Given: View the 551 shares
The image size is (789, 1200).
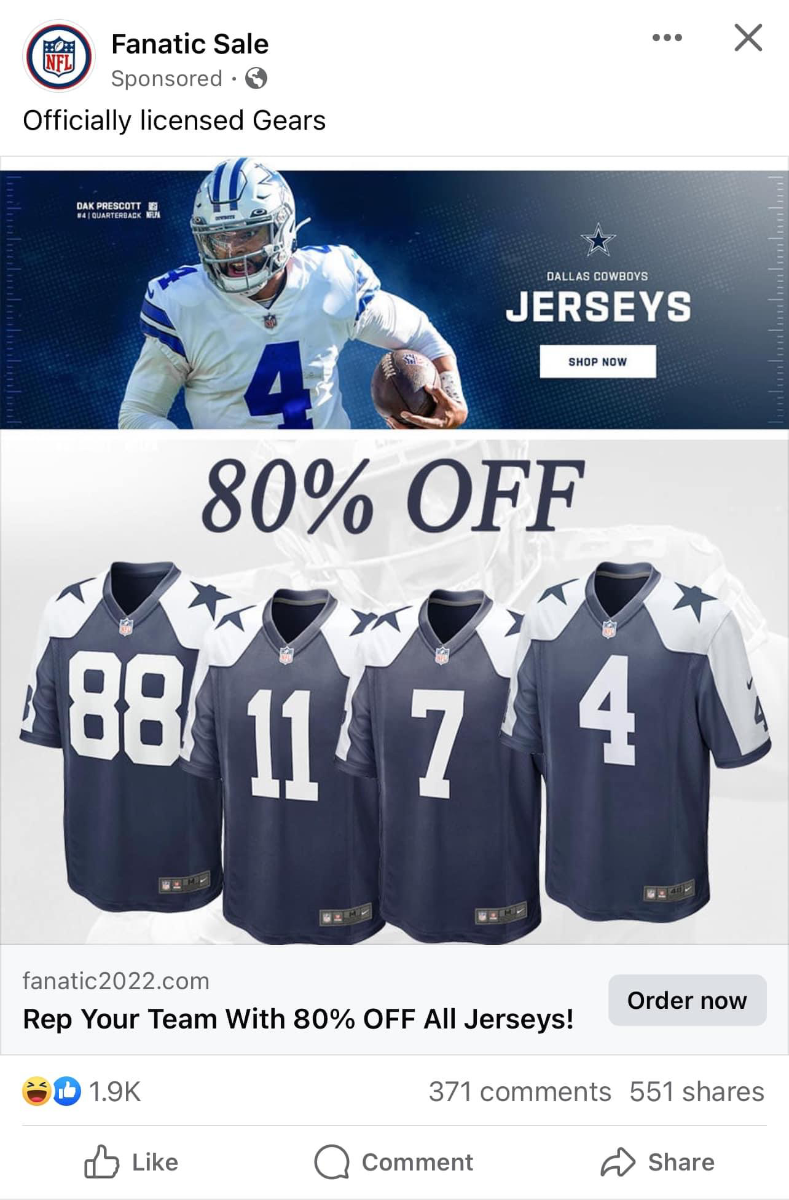Looking at the screenshot, I should tap(696, 1091).
